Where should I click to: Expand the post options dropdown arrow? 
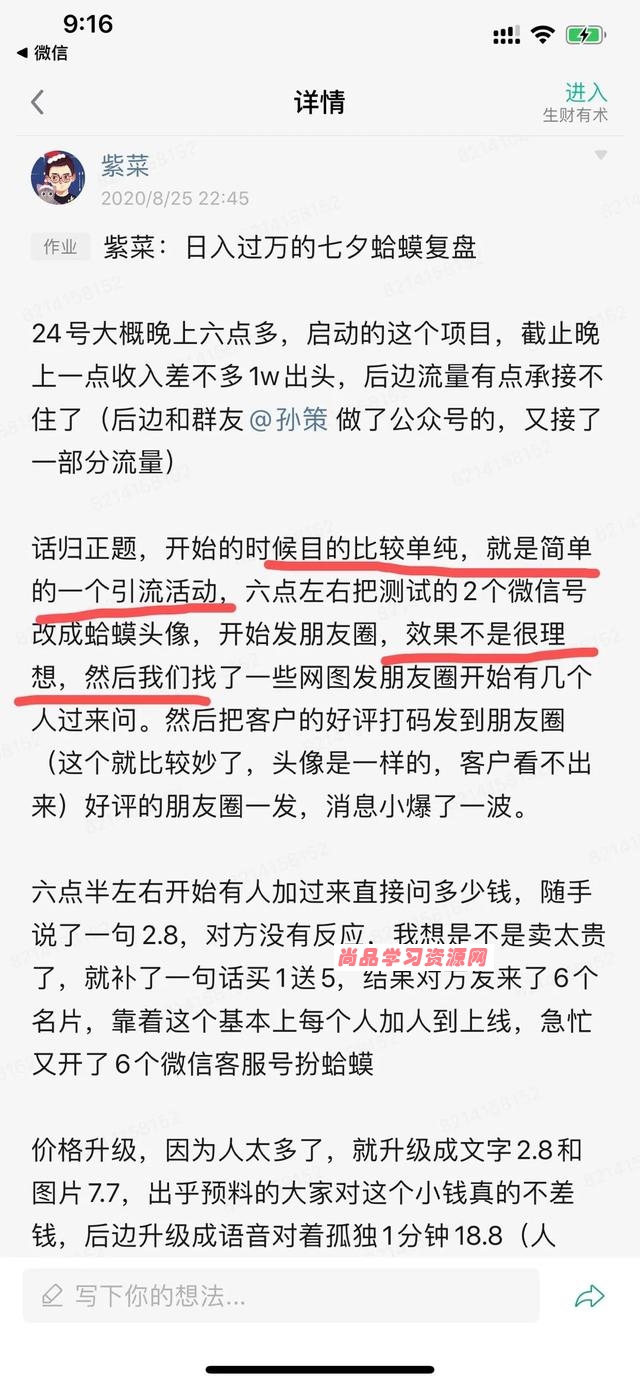point(600,156)
